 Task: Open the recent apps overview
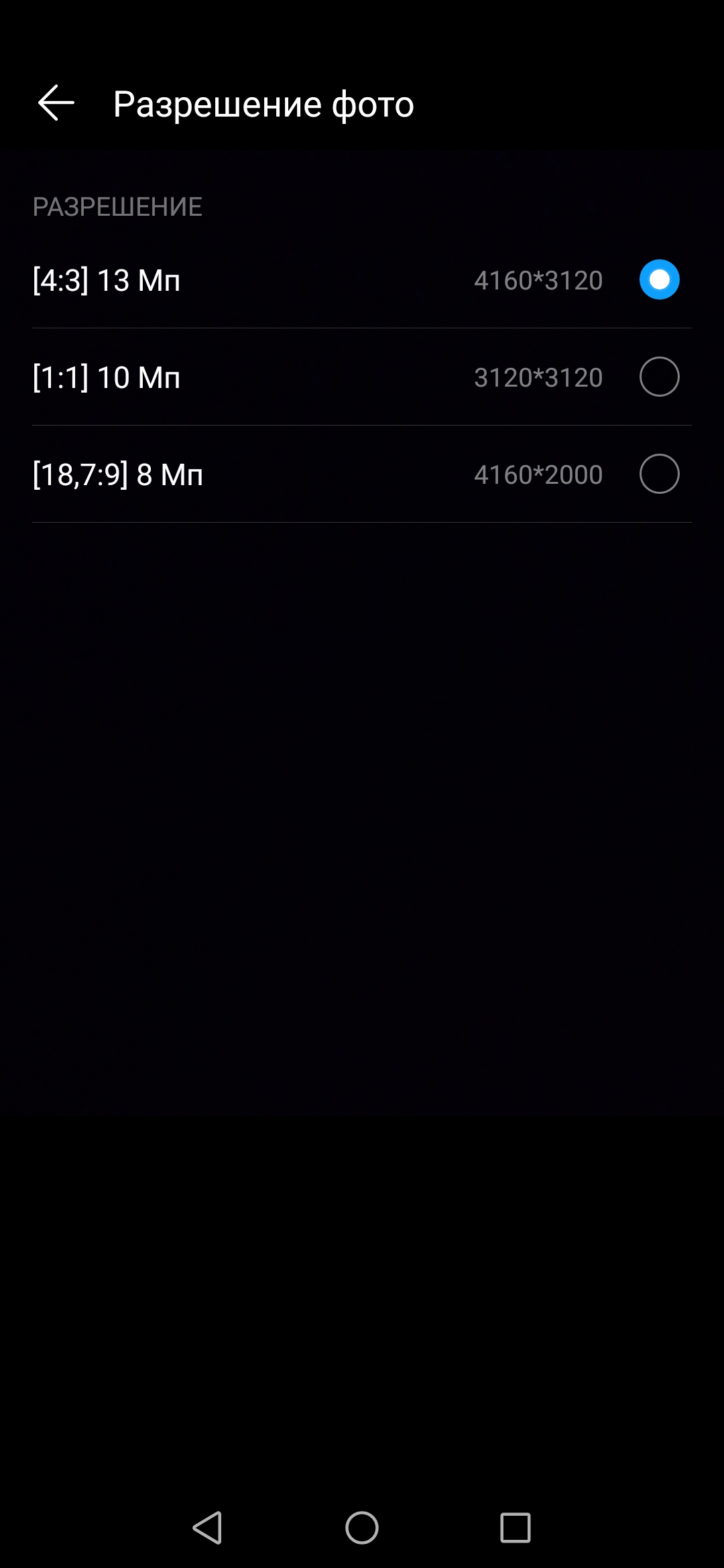[x=516, y=1528]
